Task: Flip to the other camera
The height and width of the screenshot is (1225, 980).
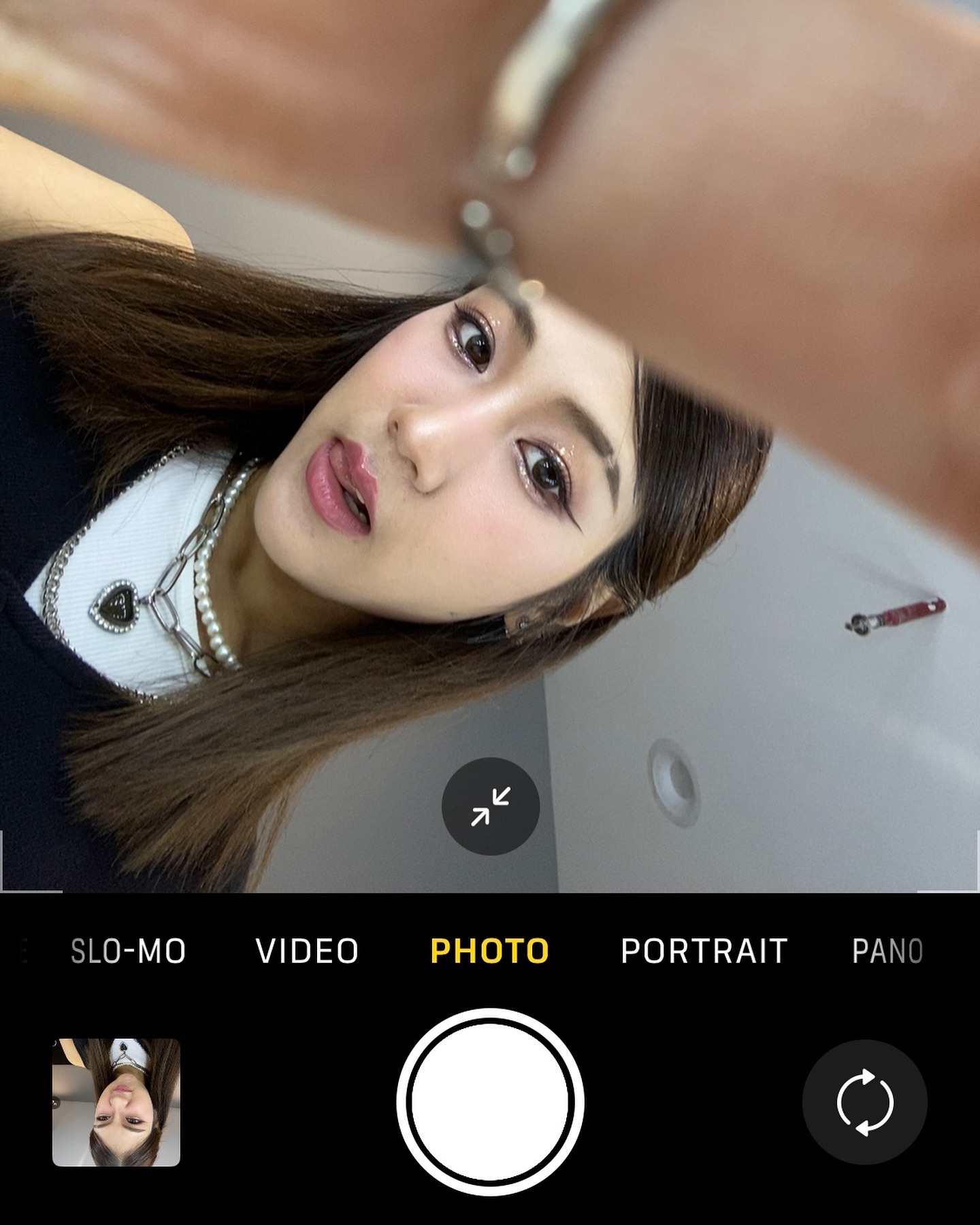Action: tap(864, 1101)
